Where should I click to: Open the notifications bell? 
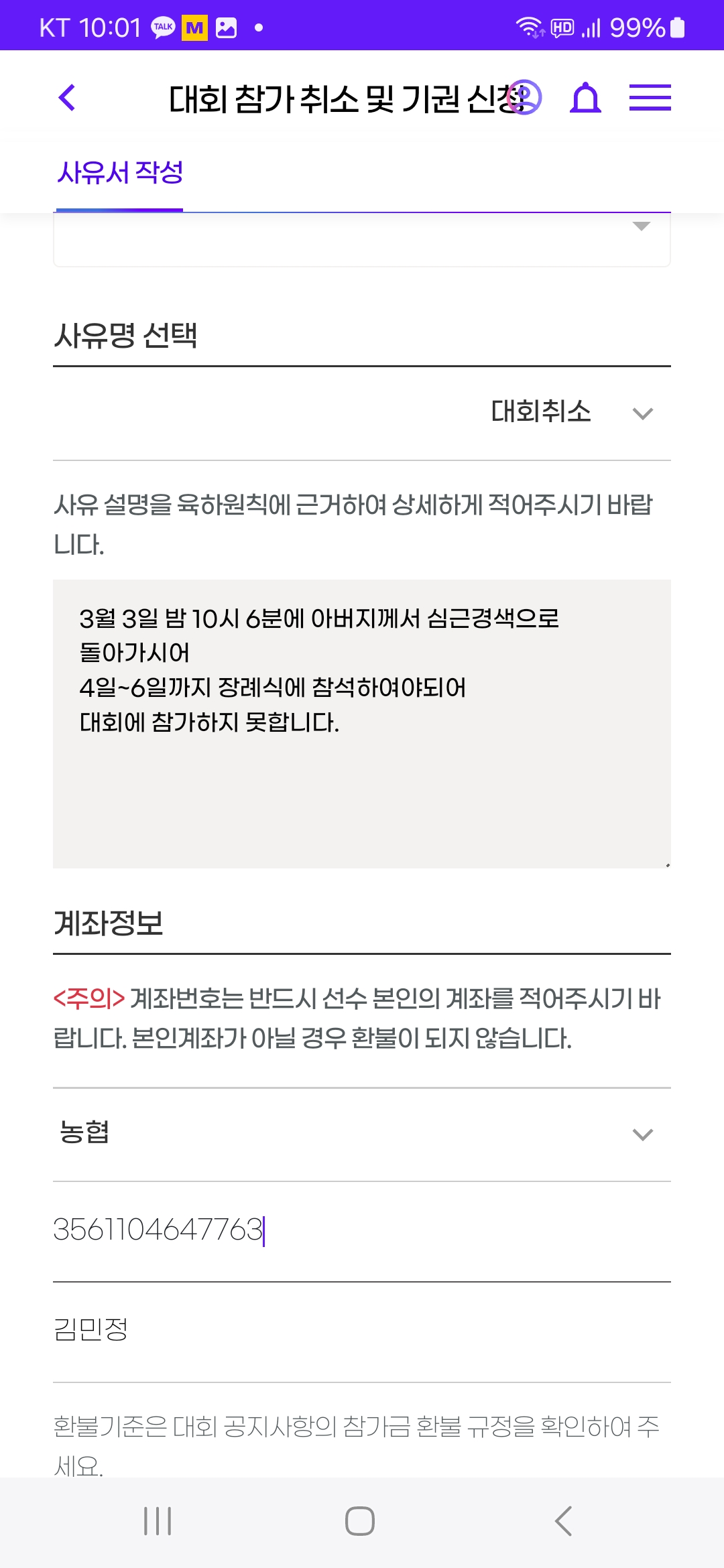click(x=585, y=98)
